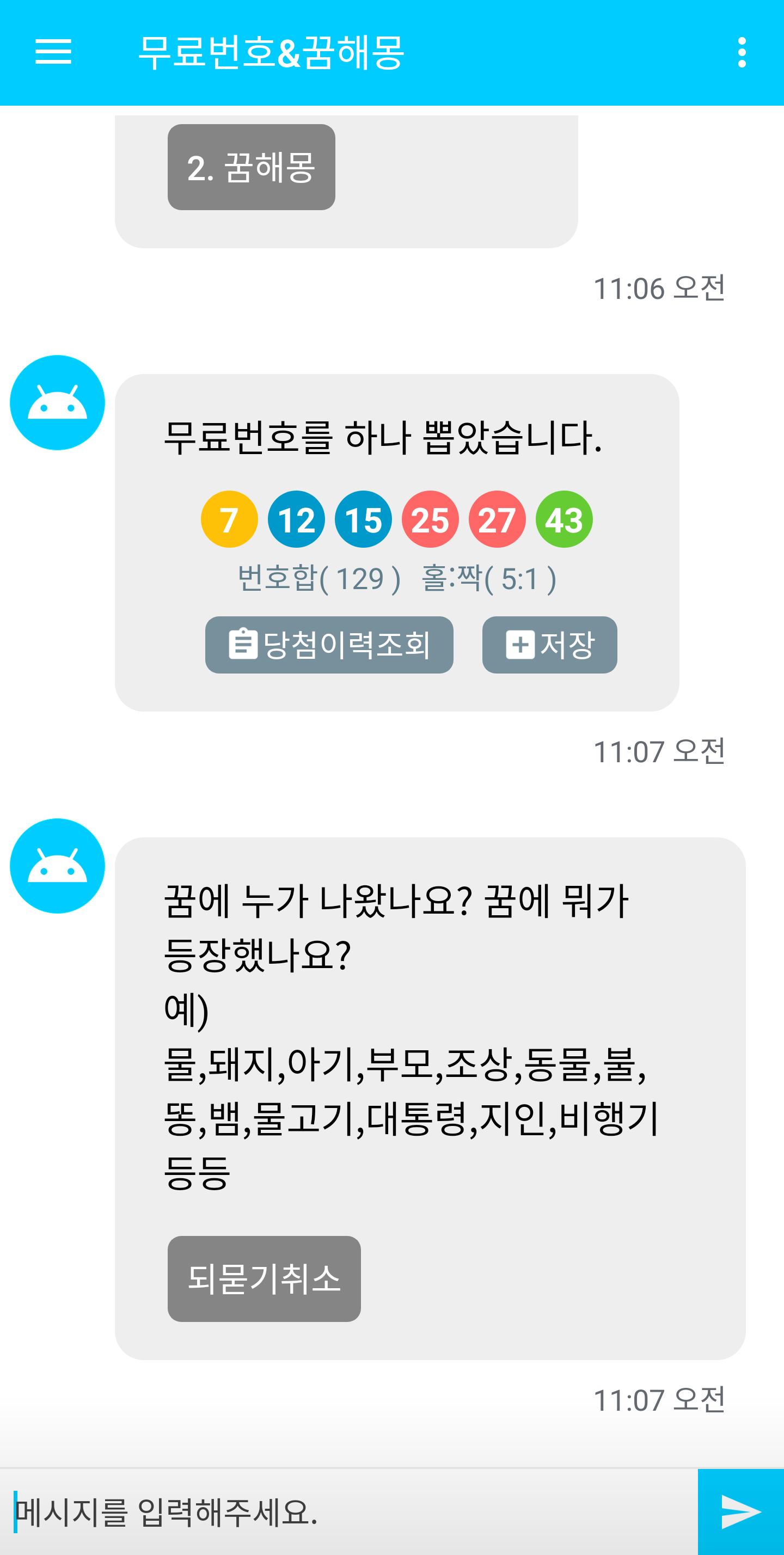Tap 되묻기취소 to cancel the question
Image resolution: width=784 pixels, height=1555 pixels.
point(264,1278)
